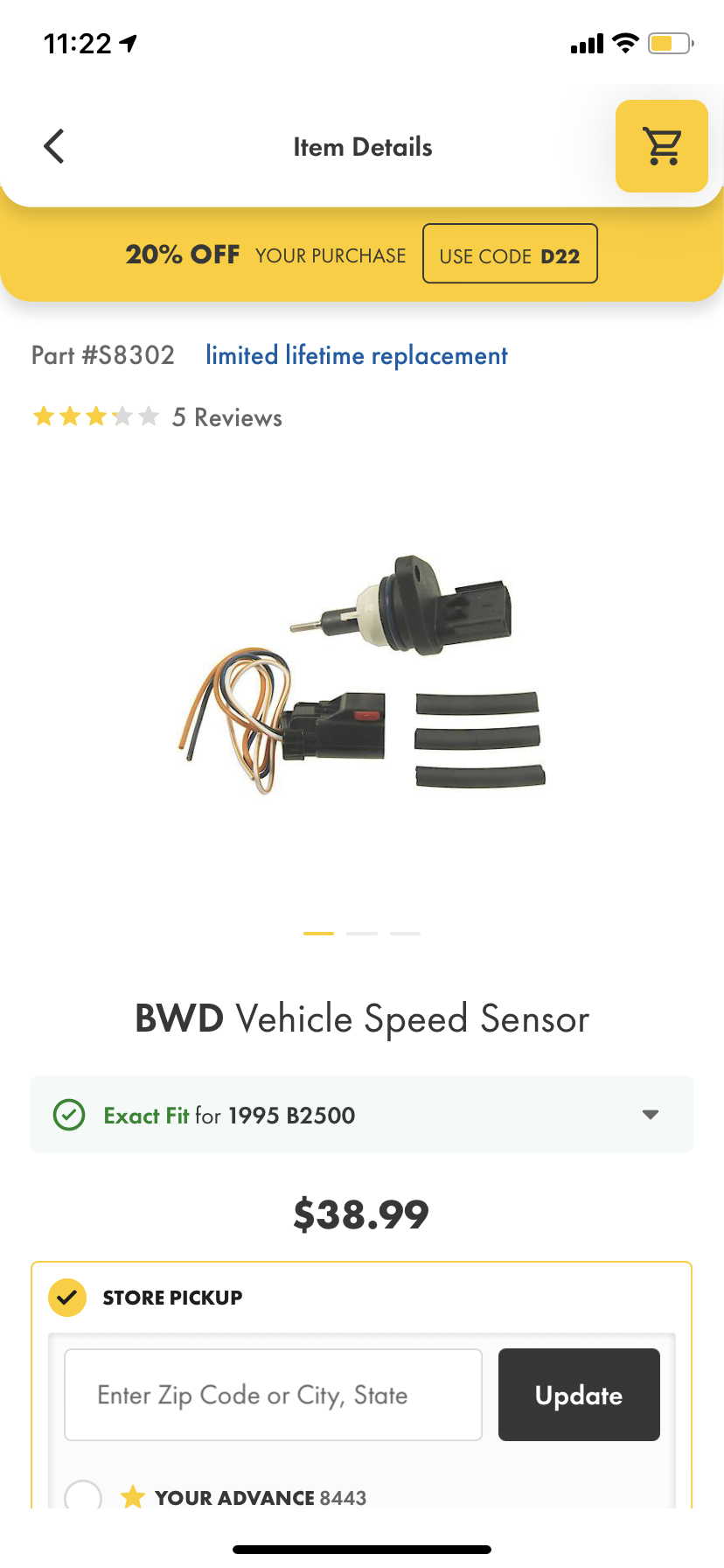Focus the Zip Code or City field
Image resolution: width=724 pixels, height=1568 pixels.
pyautogui.click(x=273, y=1395)
